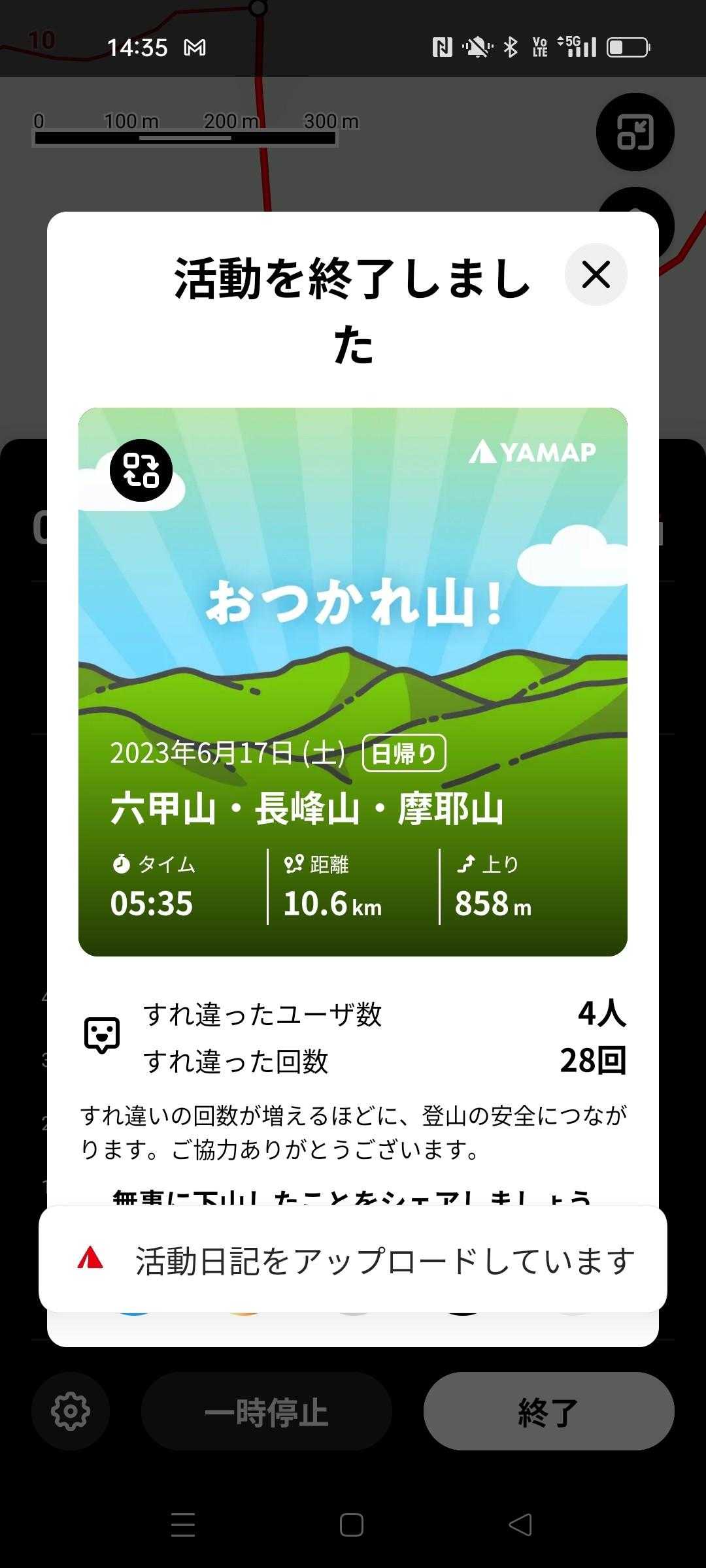Go to the system home screen
The width and height of the screenshot is (706, 1568).
pyautogui.click(x=352, y=1525)
